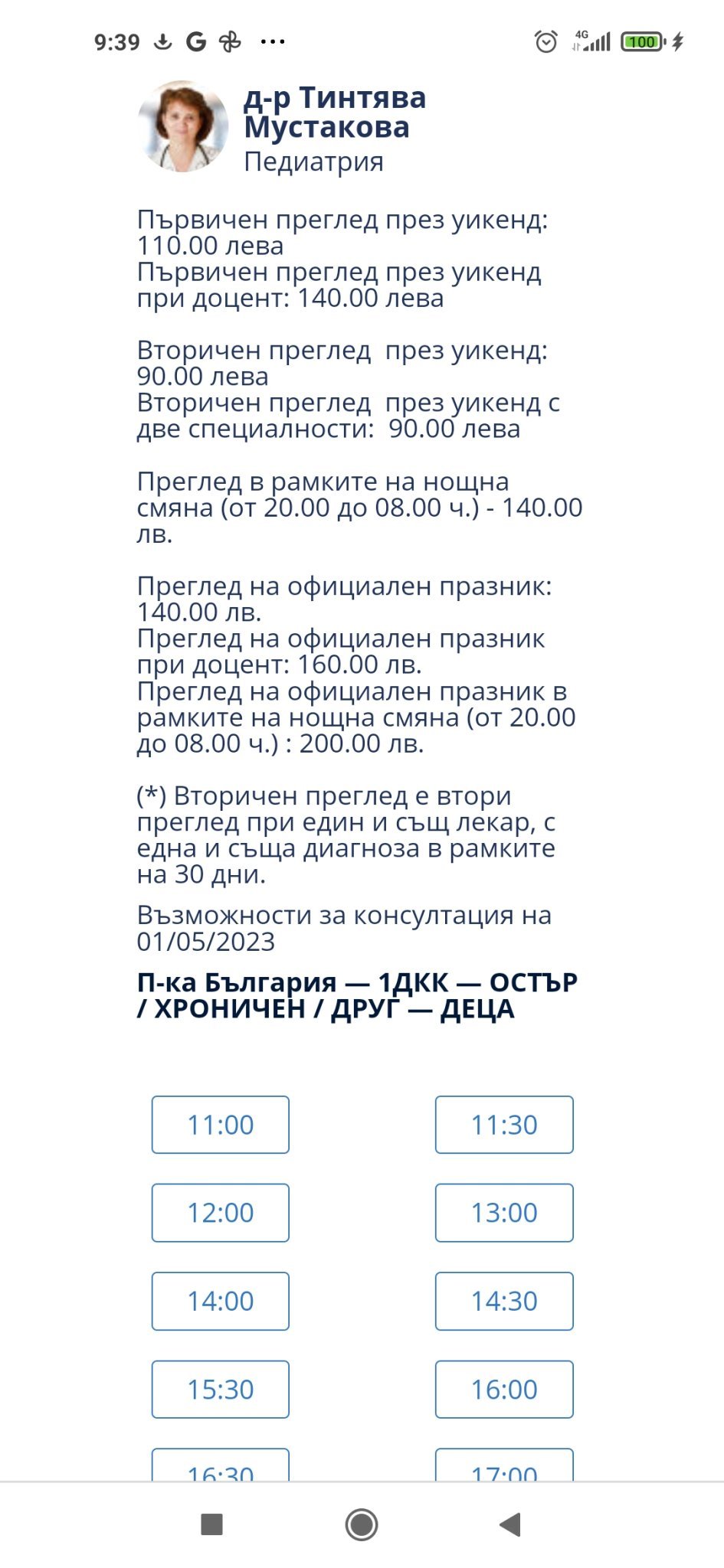Choose the 12:00 consultation time
Viewport: 724px width, 1568px height.
[x=221, y=1213]
